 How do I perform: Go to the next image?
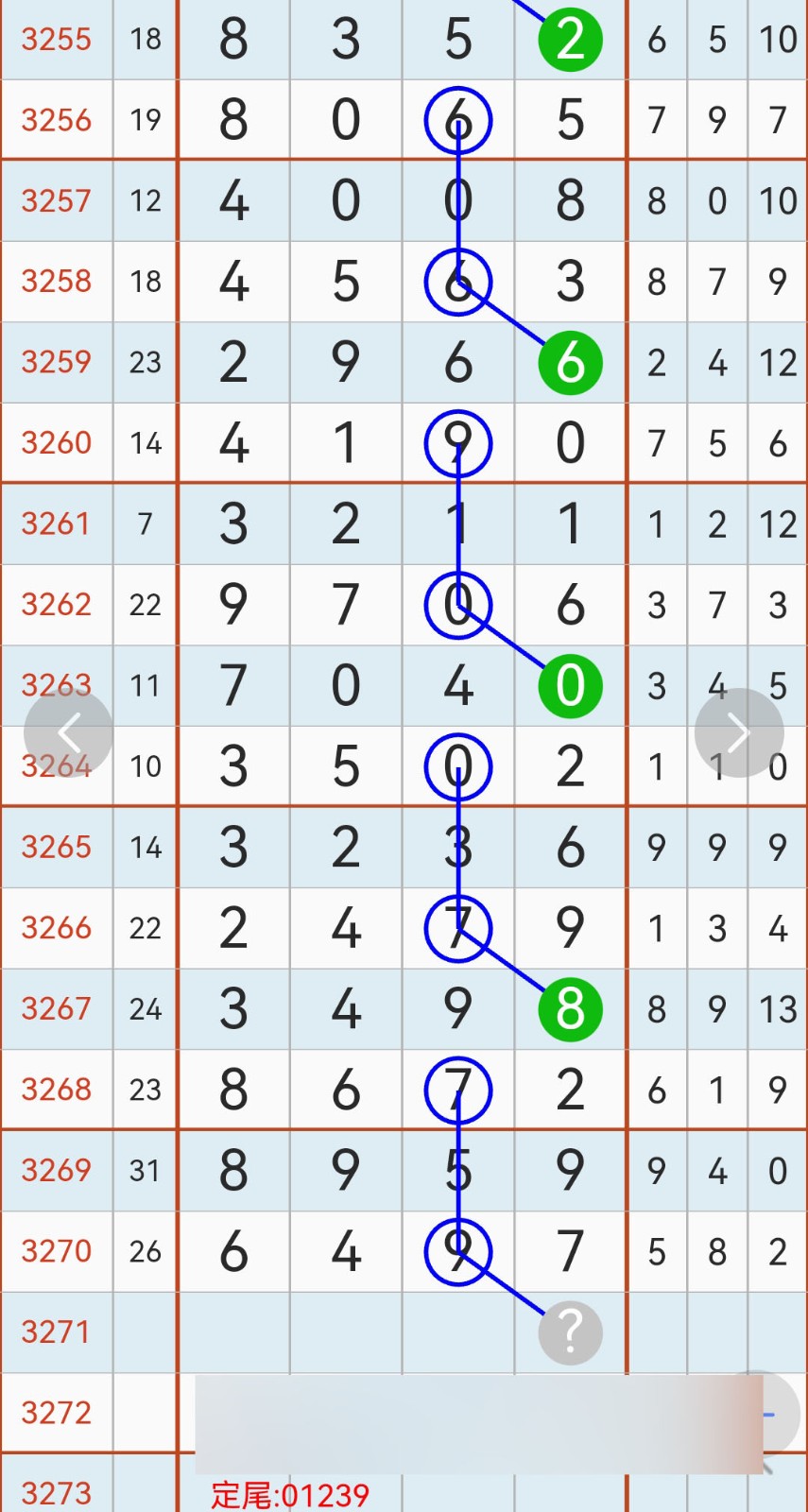click(x=739, y=732)
